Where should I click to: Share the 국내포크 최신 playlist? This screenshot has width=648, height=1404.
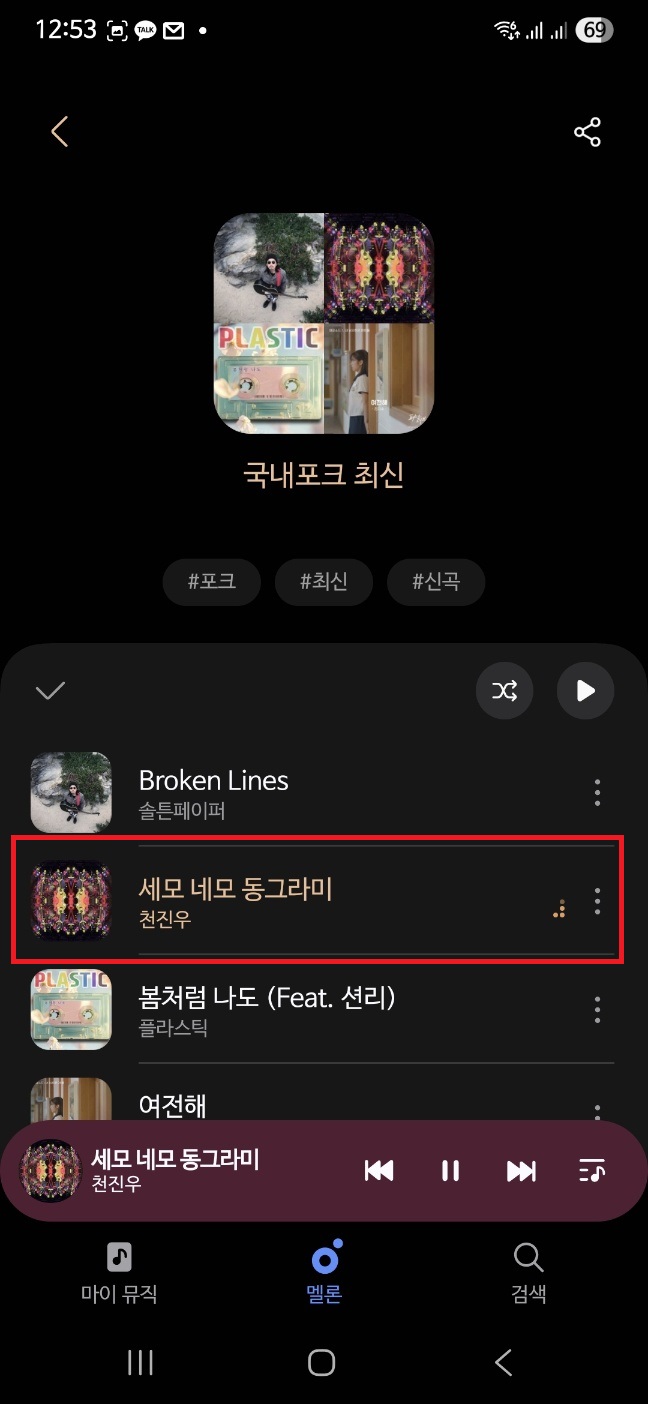point(587,132)
